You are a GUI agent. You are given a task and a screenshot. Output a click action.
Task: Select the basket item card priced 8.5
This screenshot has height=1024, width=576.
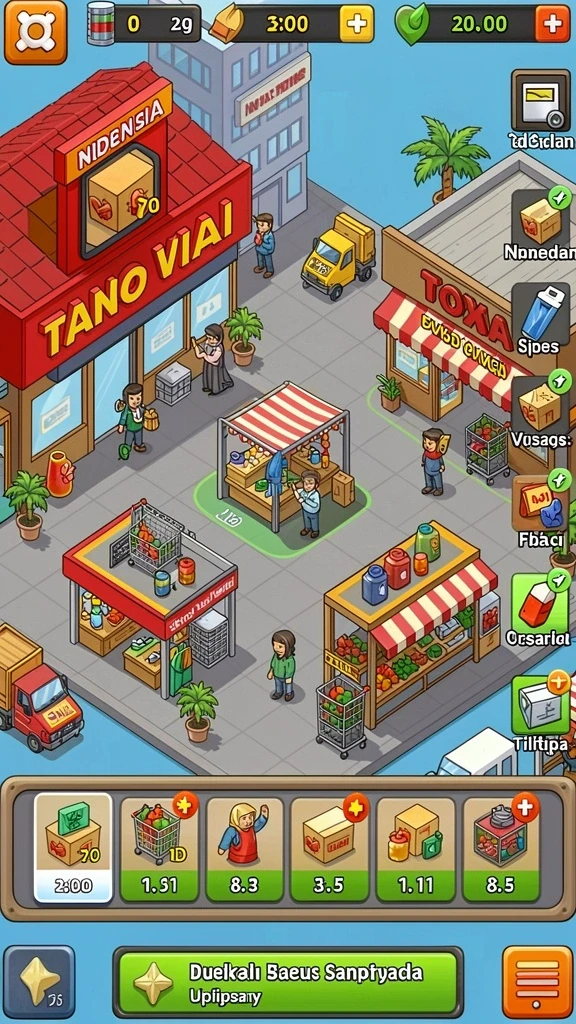click(x=501, y=849)
